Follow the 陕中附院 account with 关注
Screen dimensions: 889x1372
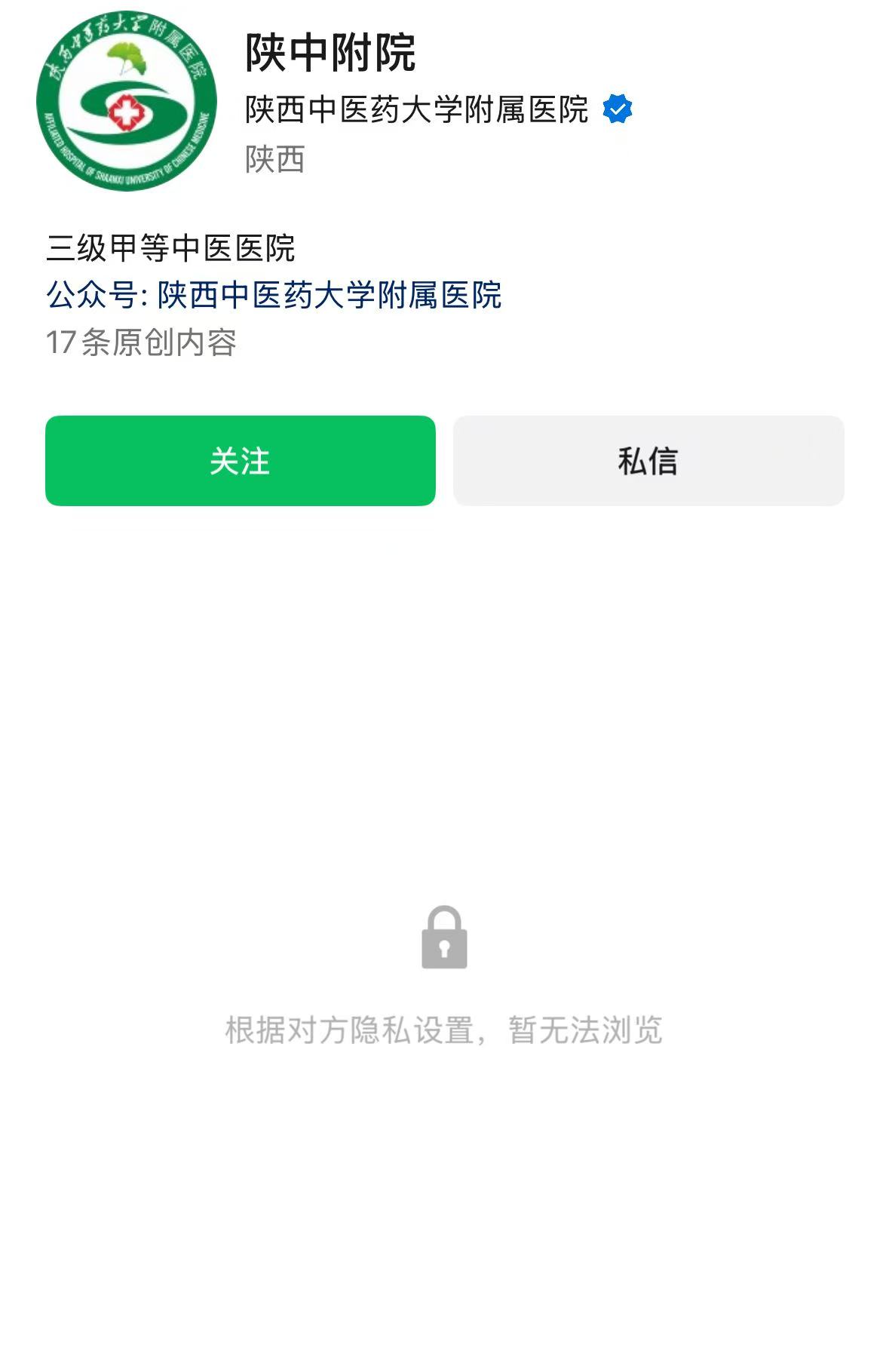click(x=240, y=461)
